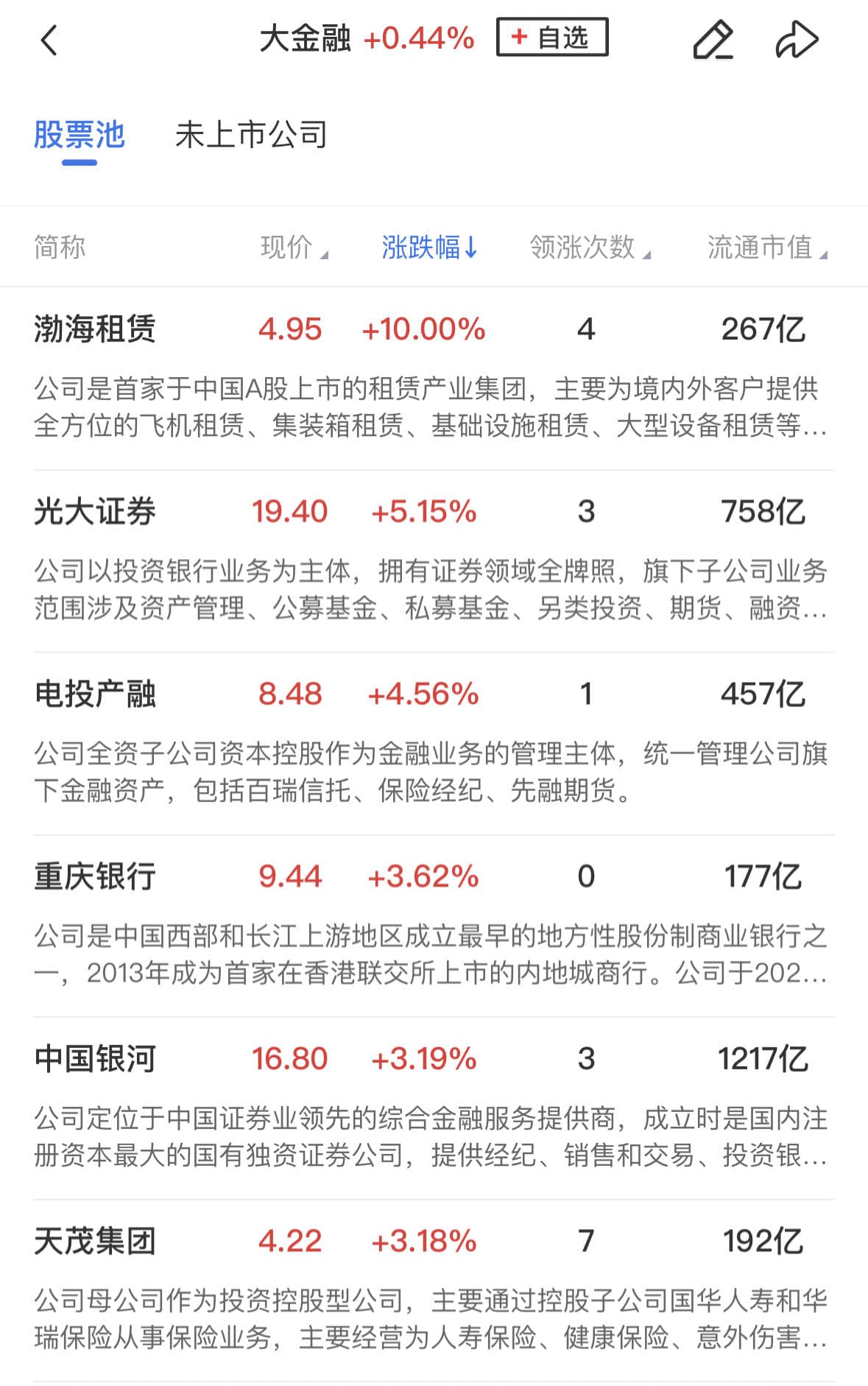The image size is (868, 1386).
Task: View 天茂集团 stock details
Action: (x=95, y=1242)
